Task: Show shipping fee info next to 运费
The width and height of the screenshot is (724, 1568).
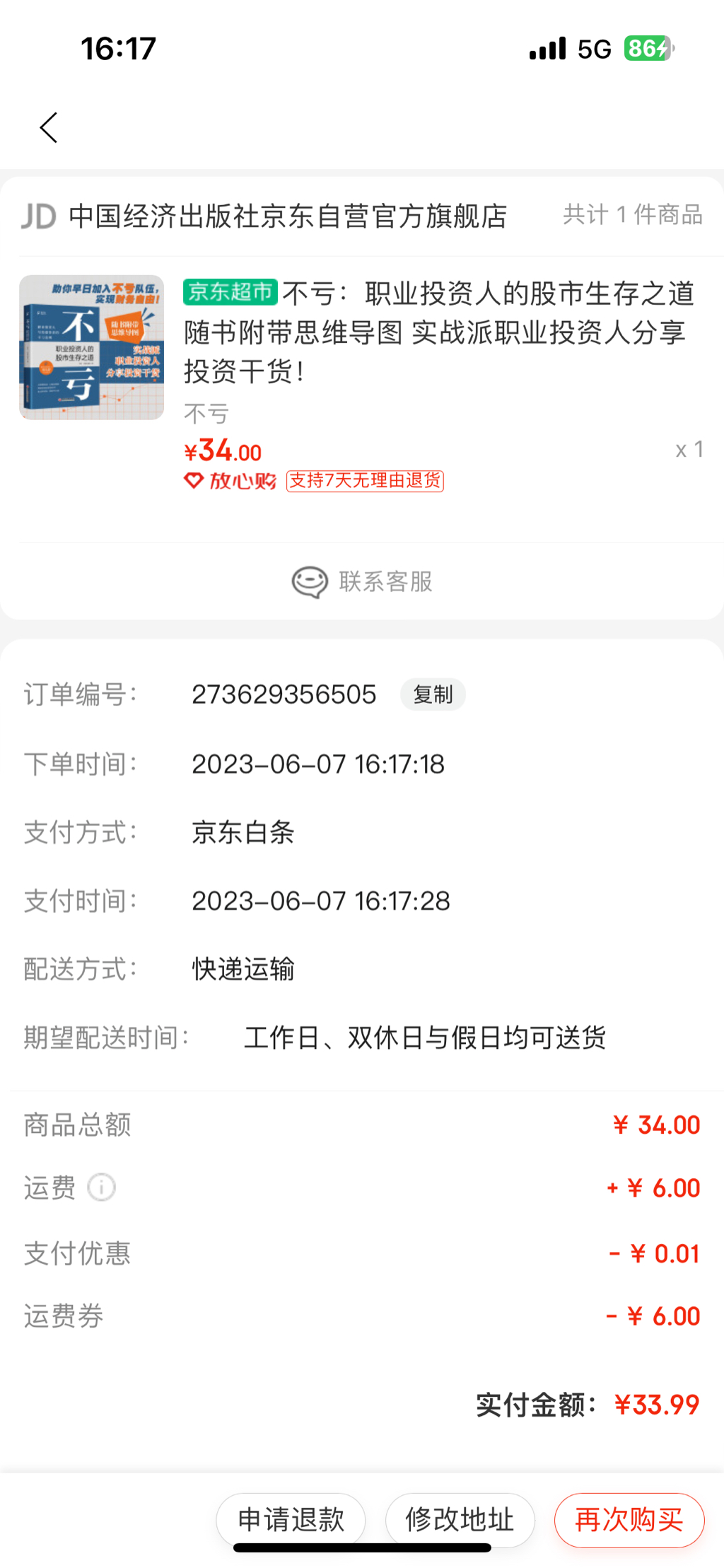Action: pyautogui.click(x=101, y=1187)
